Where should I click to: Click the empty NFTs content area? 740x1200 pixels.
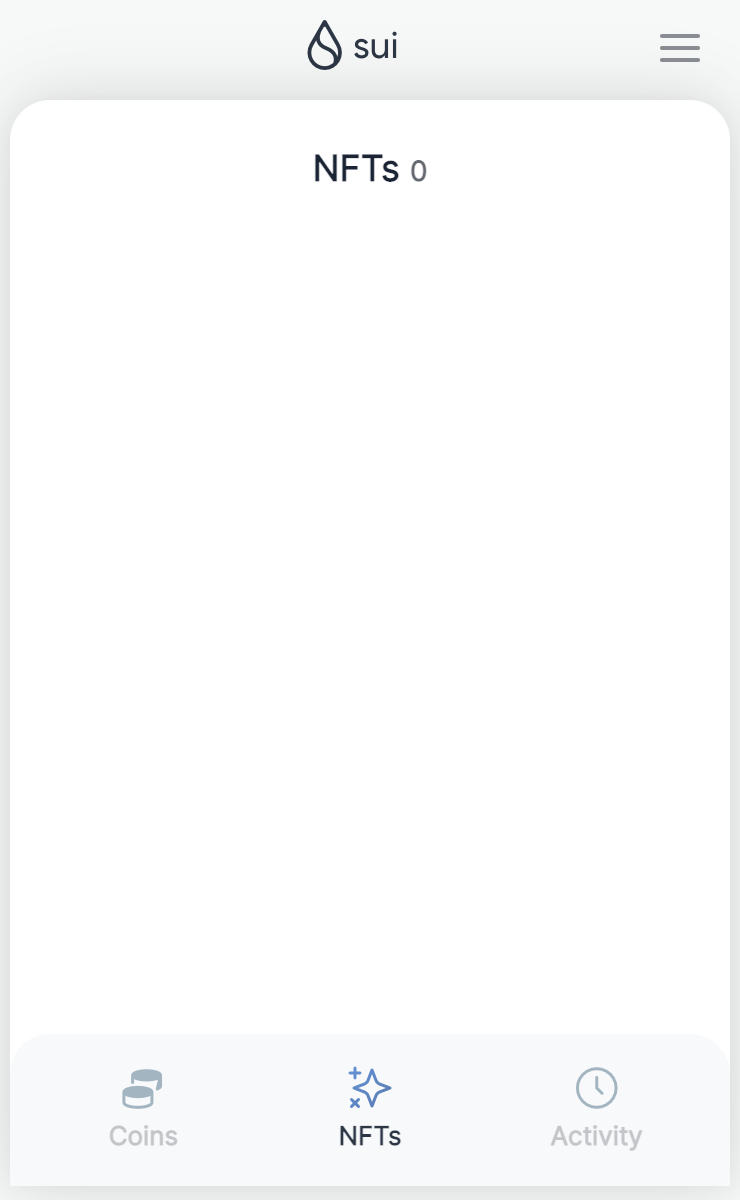tap(370, 600)
